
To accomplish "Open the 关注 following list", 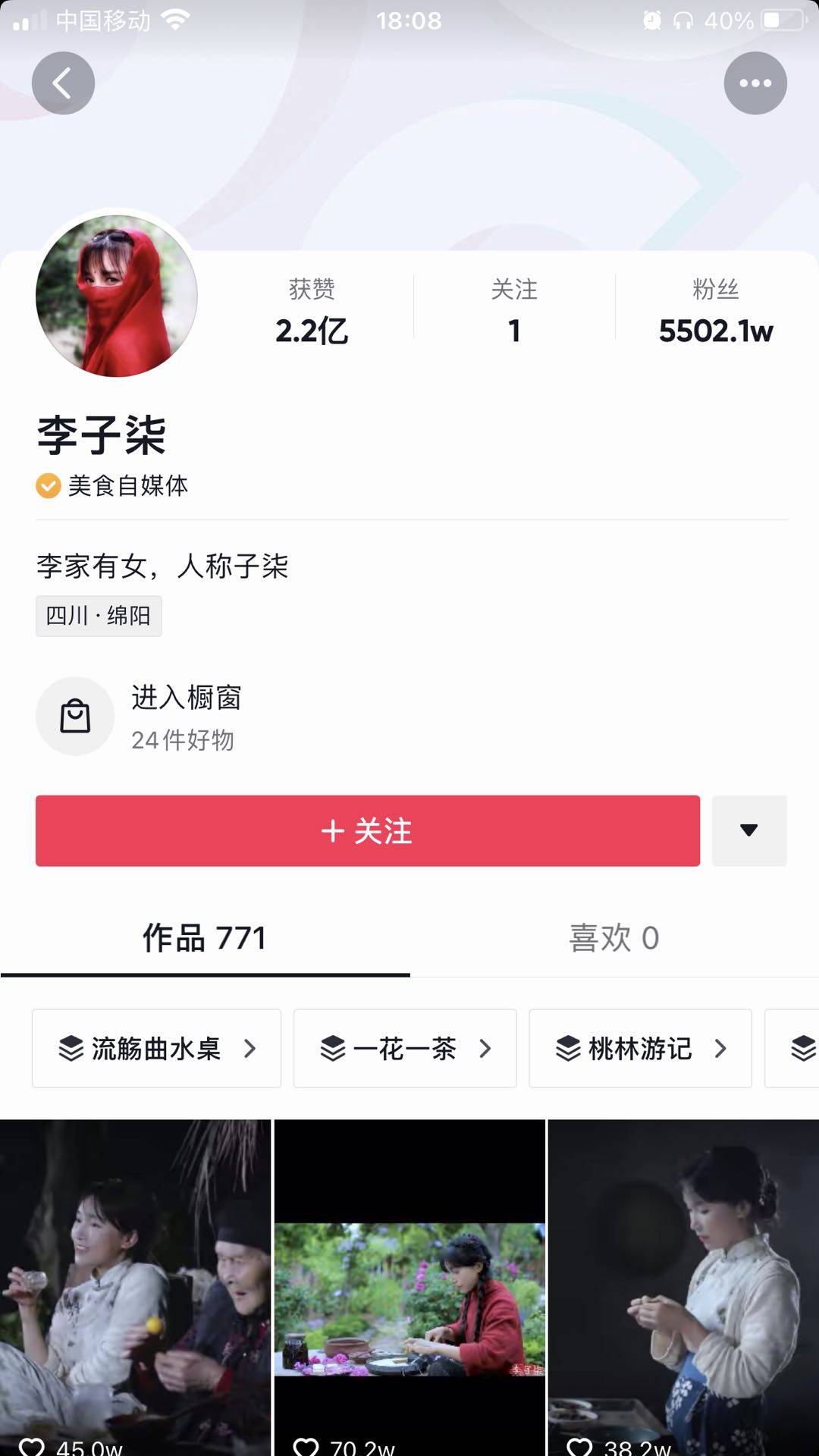I will [514, 311].
